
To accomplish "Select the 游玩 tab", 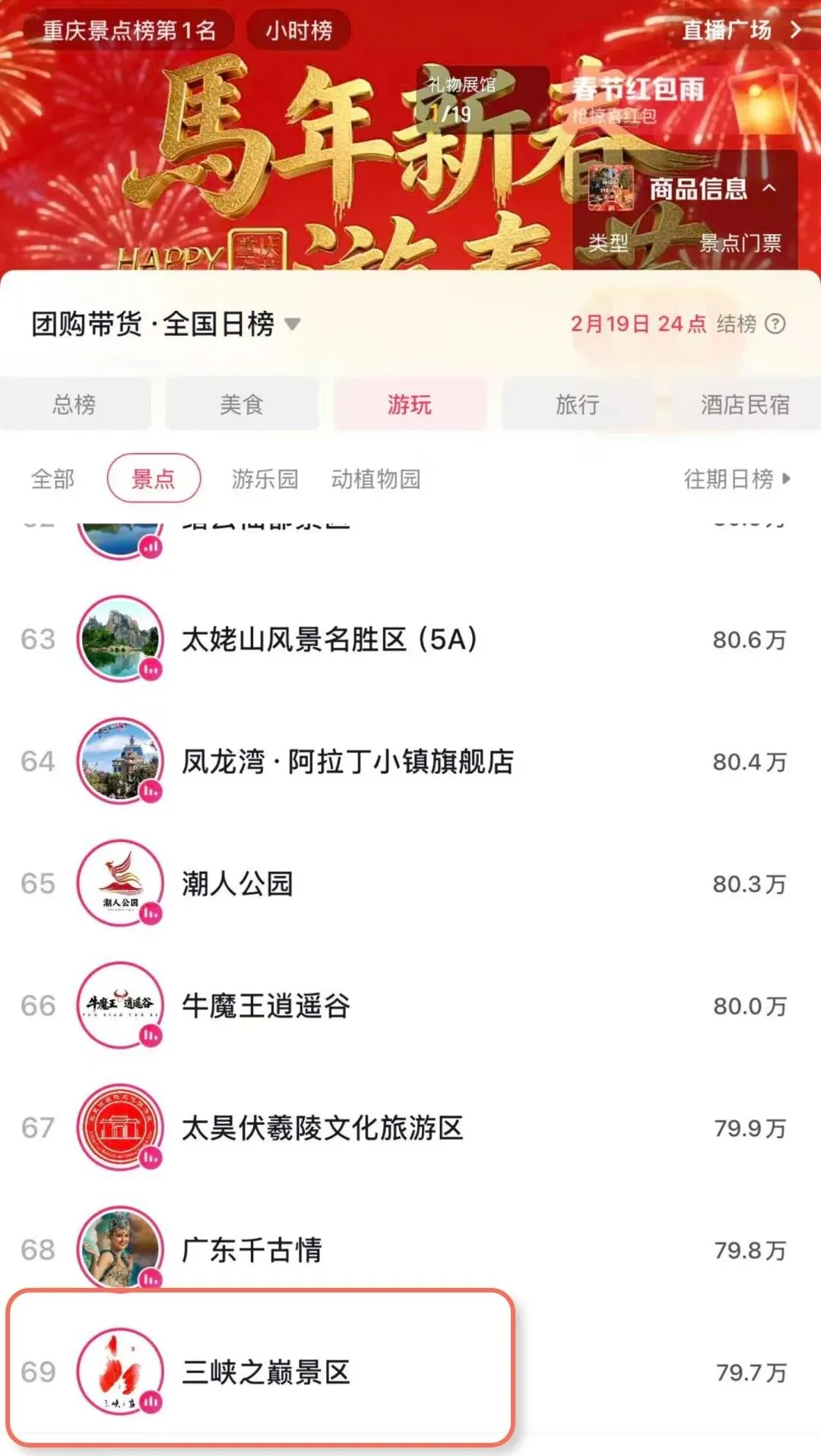I will coord(410,404).
